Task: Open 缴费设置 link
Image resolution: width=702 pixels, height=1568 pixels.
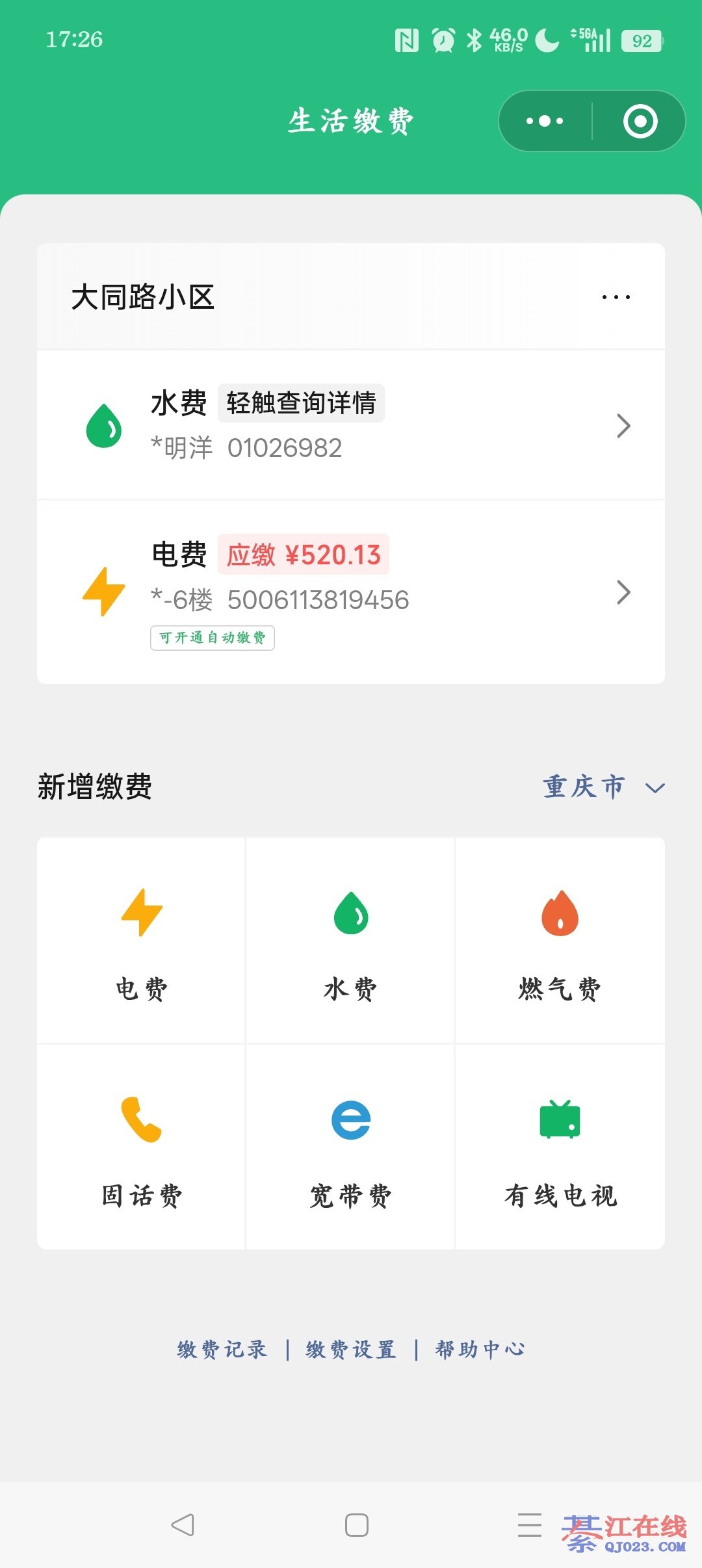Action: point(351,1350)
